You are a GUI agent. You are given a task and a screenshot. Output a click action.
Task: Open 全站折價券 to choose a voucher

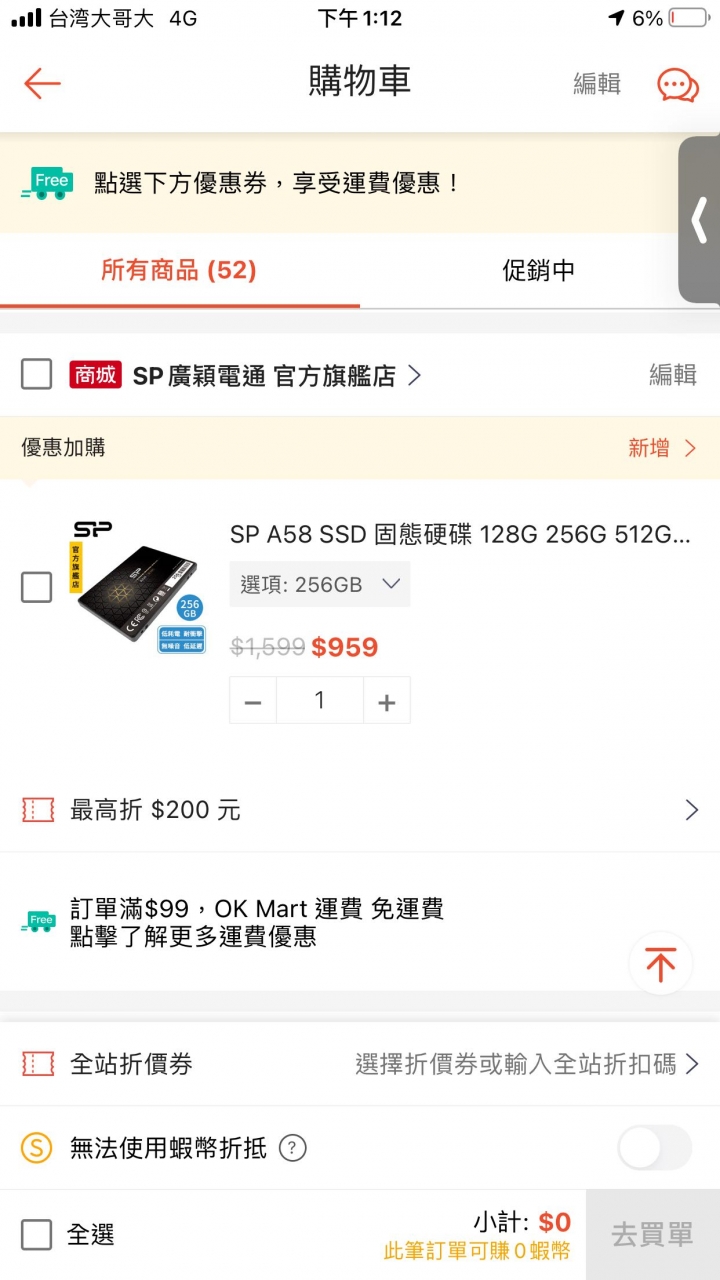coord(360,1064)
